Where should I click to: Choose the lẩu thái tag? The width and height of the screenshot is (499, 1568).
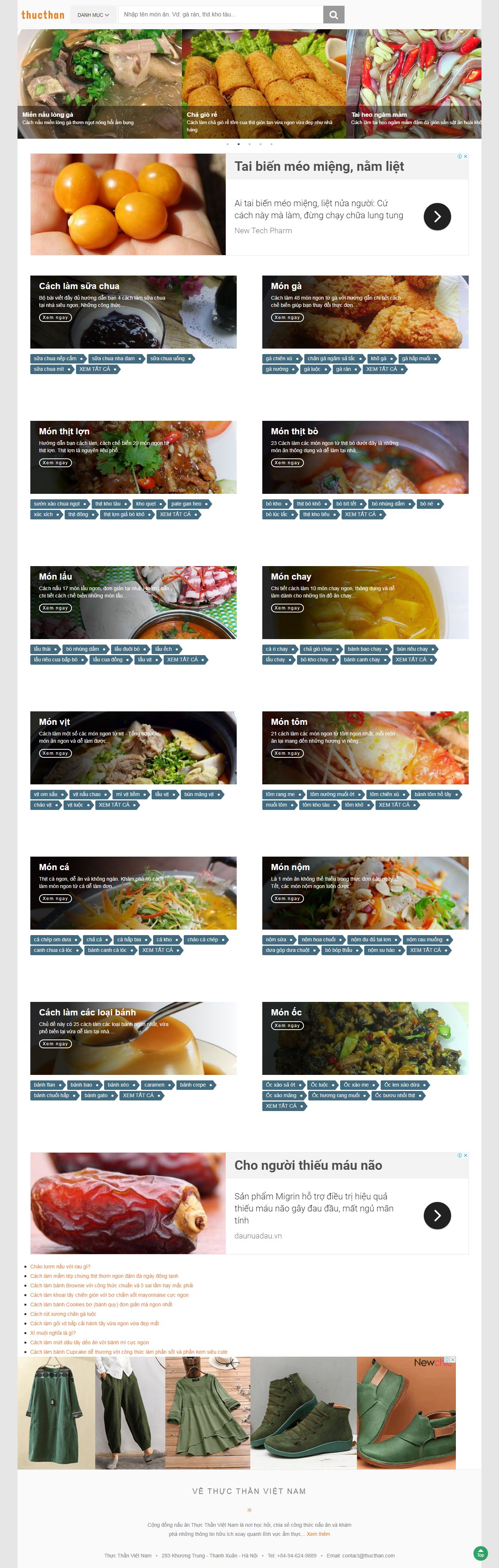43,649
